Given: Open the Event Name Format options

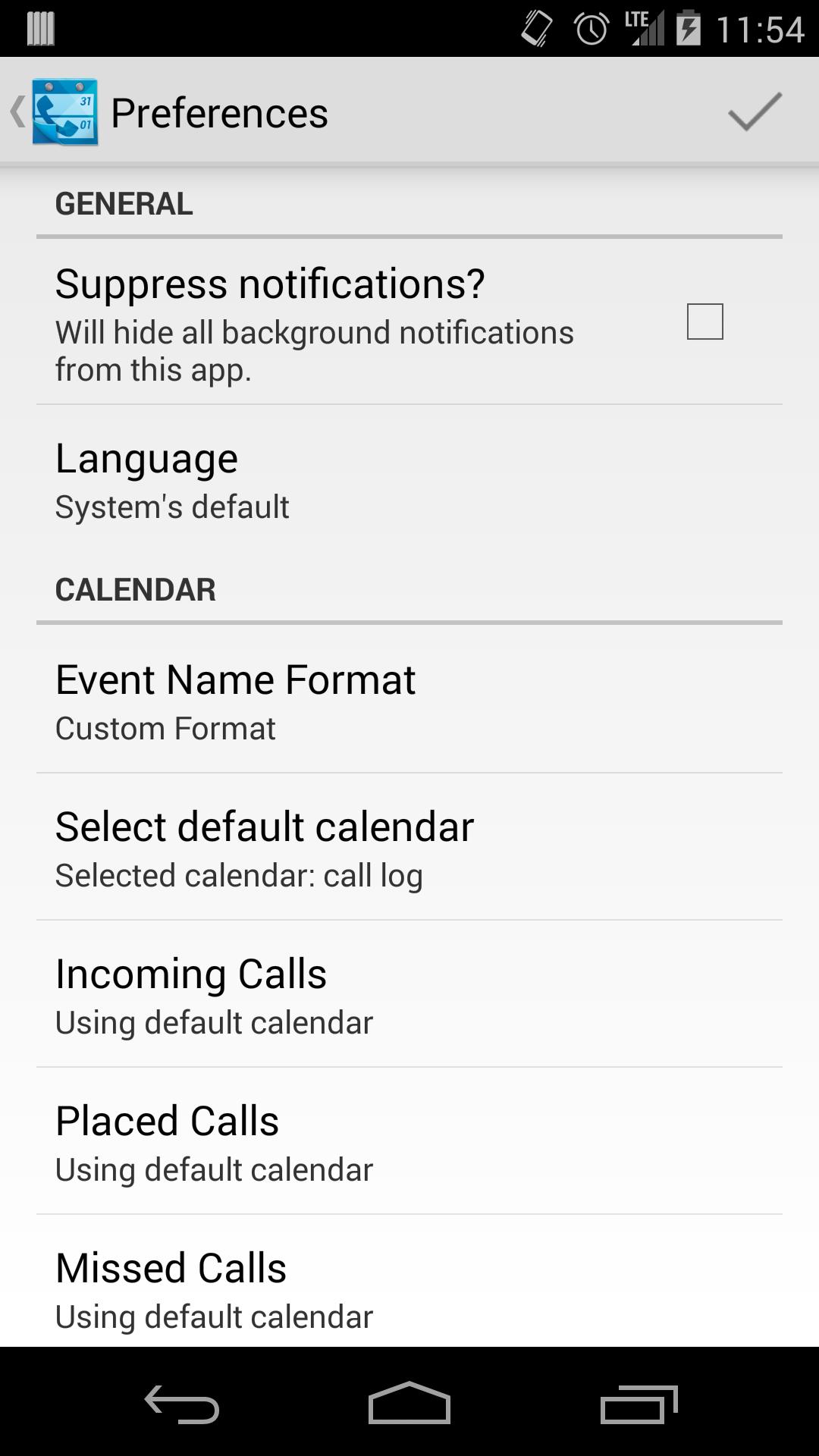Looking at the screenshot, I should [x=303, y=699].
